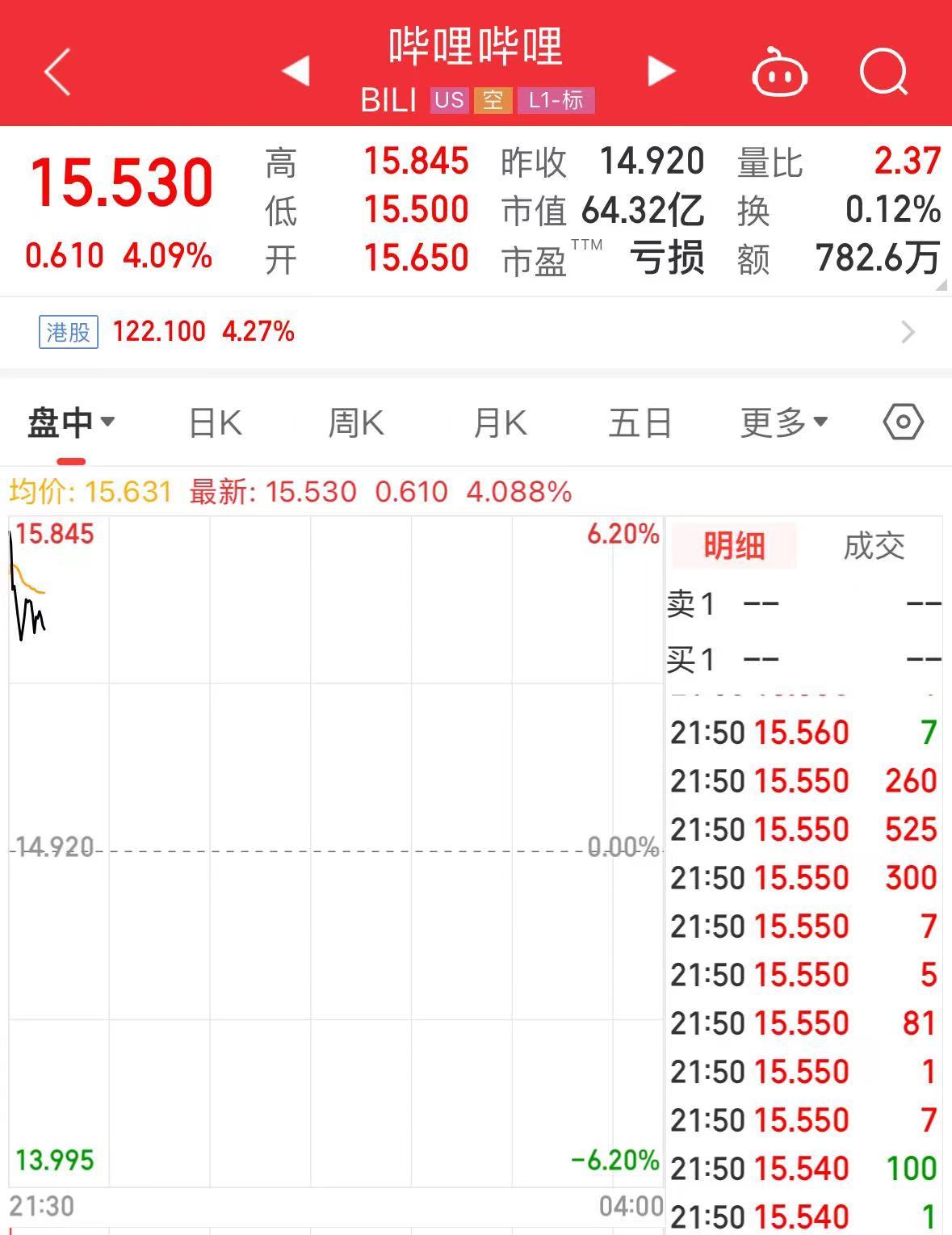Toggle the 明细 detail view

click(732, 546)
